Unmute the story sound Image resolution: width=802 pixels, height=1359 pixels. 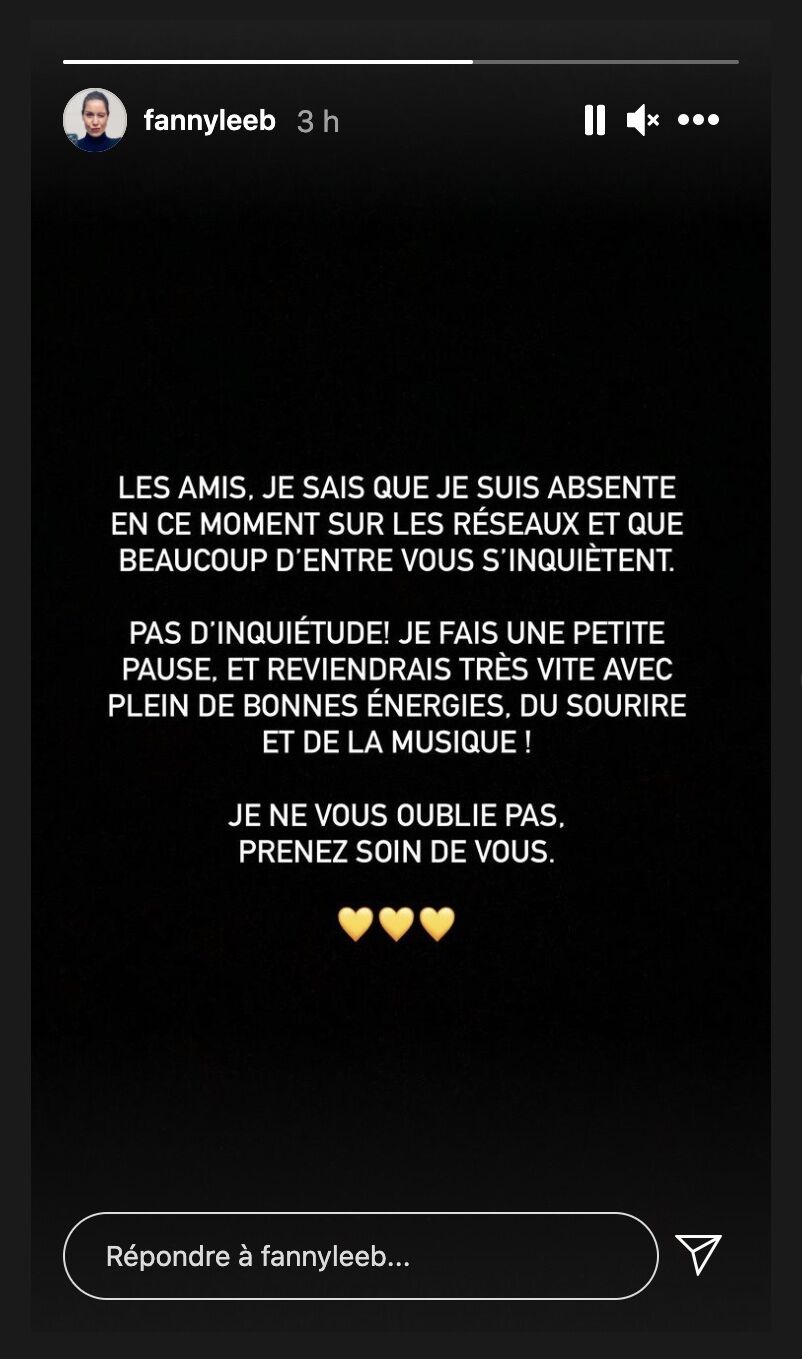(x=642, y=121)
